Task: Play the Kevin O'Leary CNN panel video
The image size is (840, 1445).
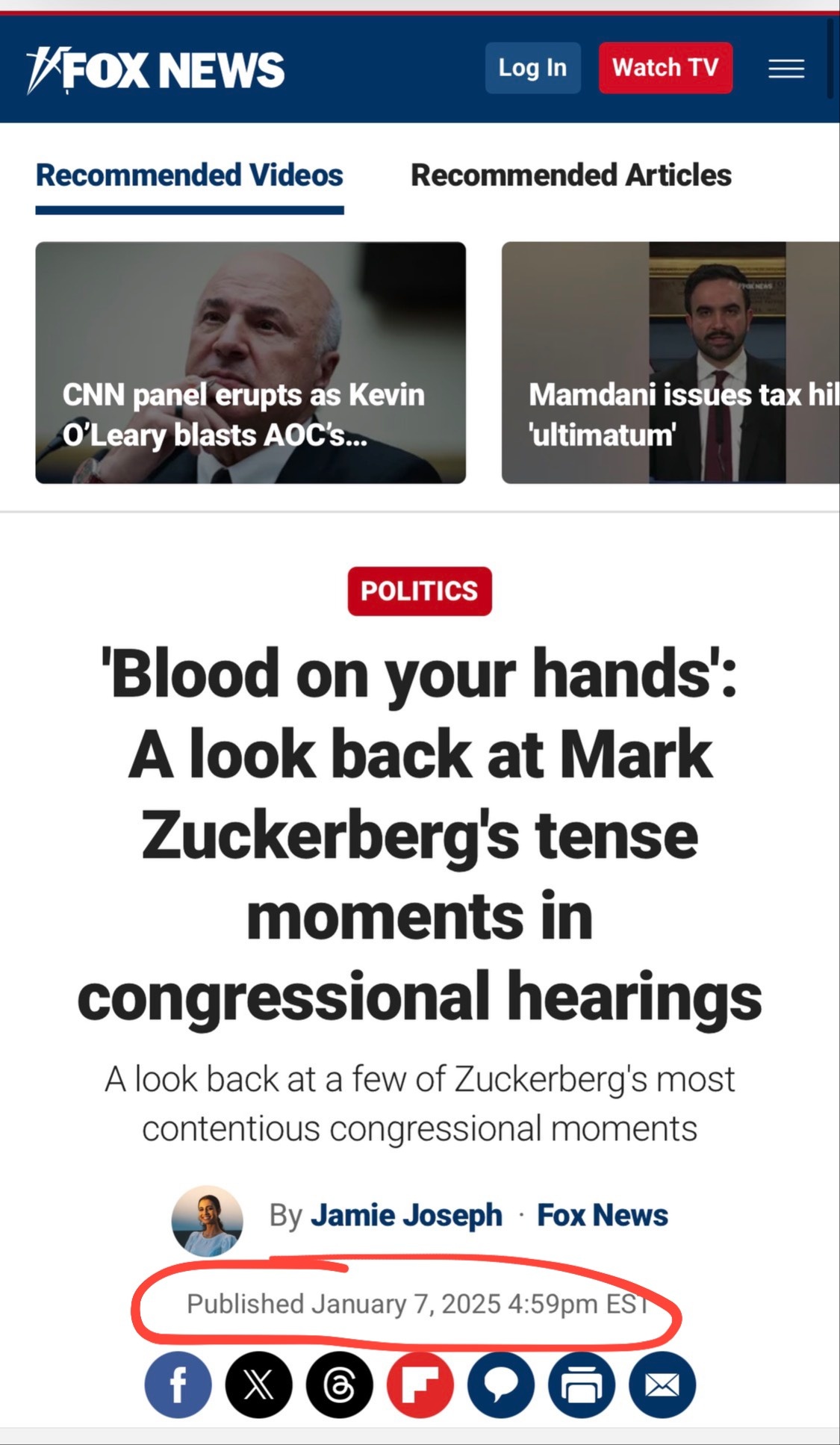Action: coord(250,362)
